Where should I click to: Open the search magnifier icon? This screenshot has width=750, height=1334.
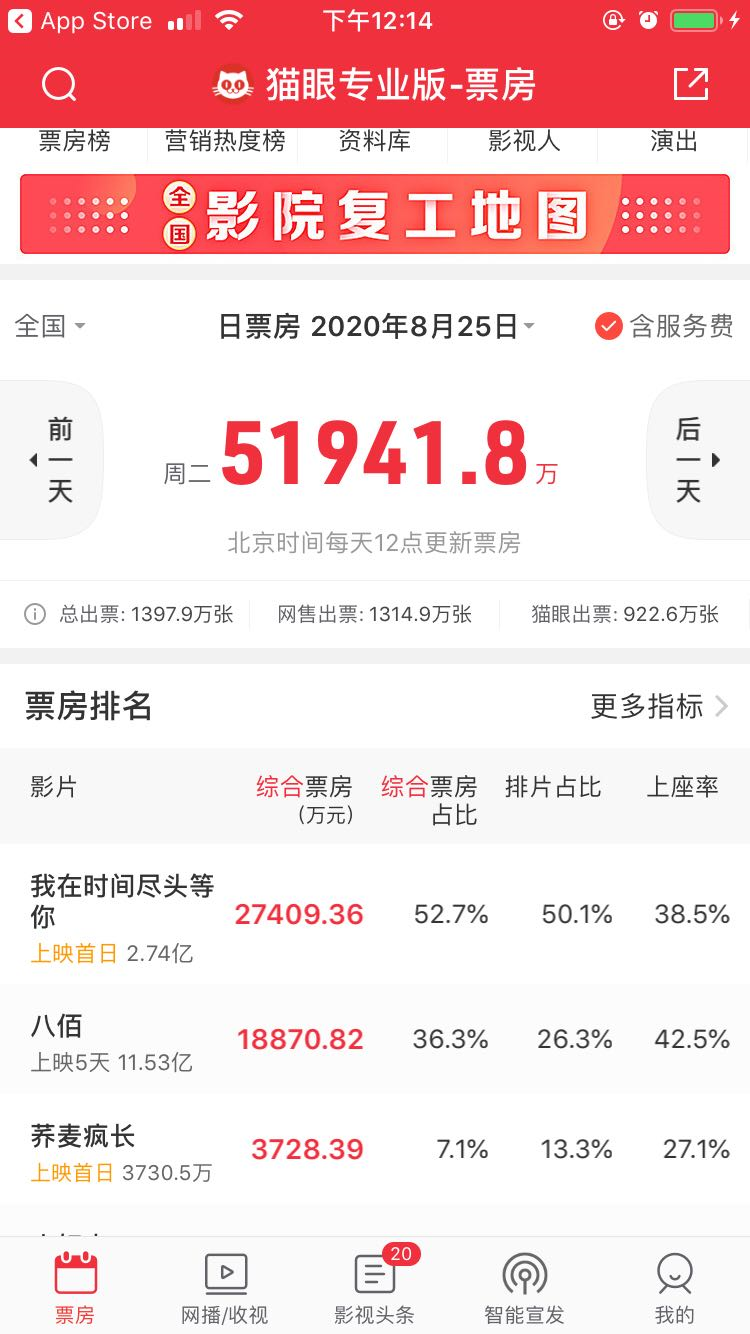tap(59, 85)
